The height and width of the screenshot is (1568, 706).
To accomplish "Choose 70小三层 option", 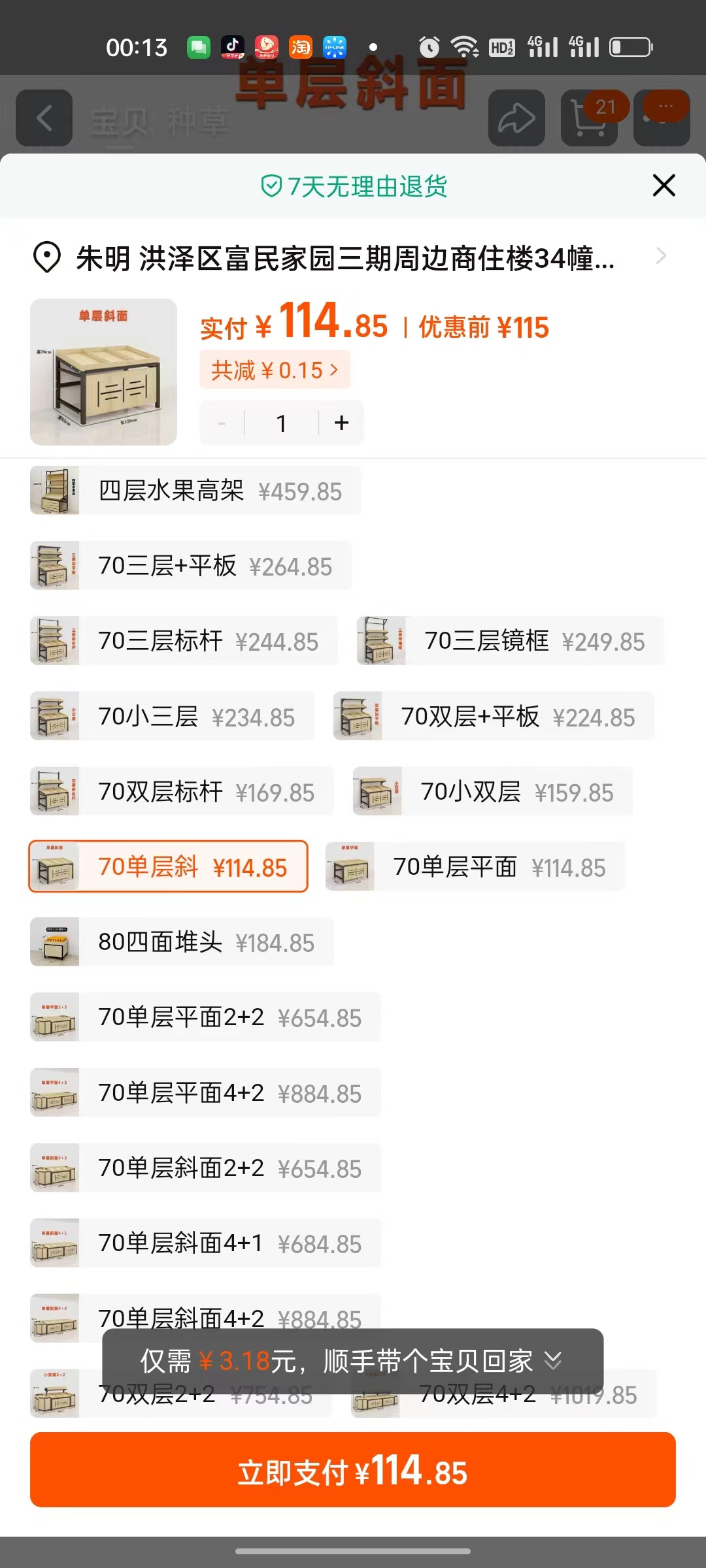I will [172, 716].
